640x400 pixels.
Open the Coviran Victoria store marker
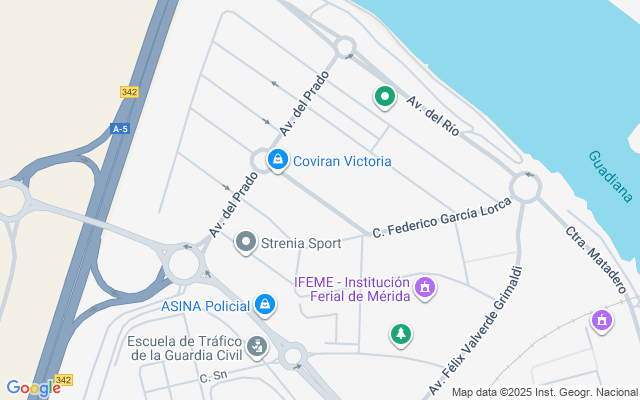point(278,160)
